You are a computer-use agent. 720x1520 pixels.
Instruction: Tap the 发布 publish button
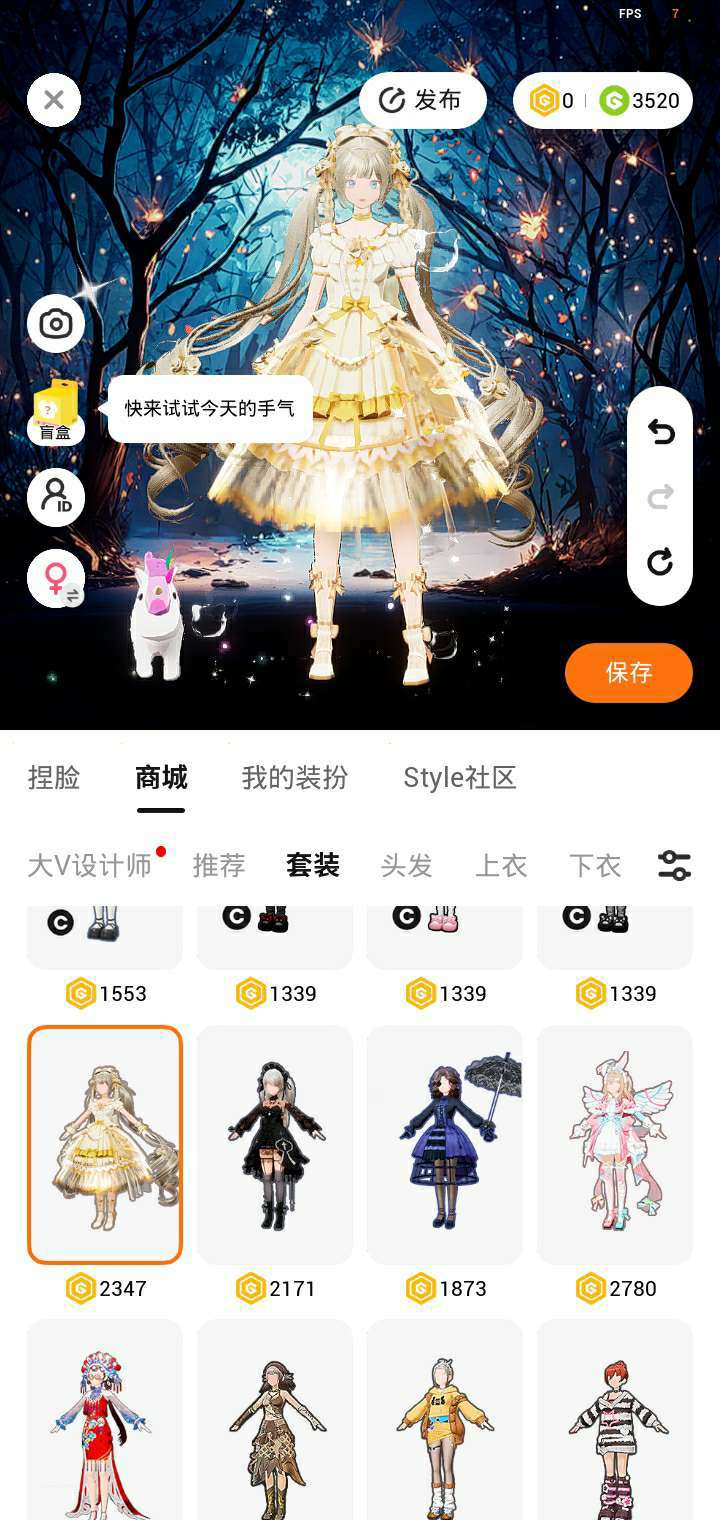pos(423,100)
